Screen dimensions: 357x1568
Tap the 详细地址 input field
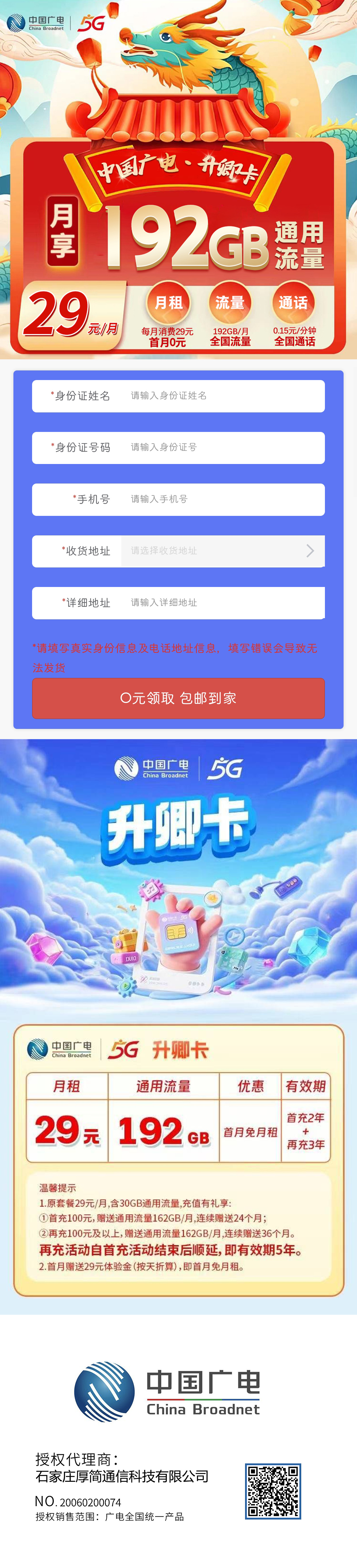coord(222,603)
